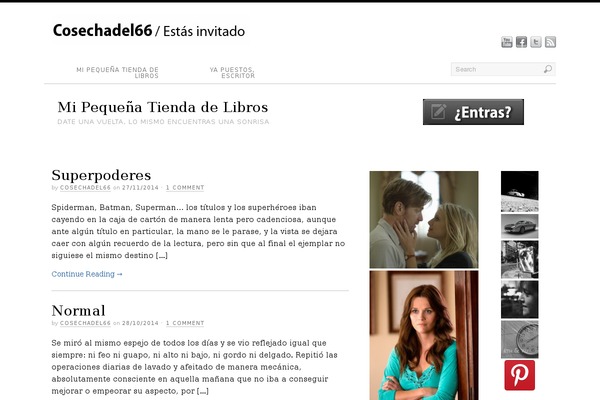Open the Superpoderes post title
Screen dimensions: 600x400
coord(101,175)
